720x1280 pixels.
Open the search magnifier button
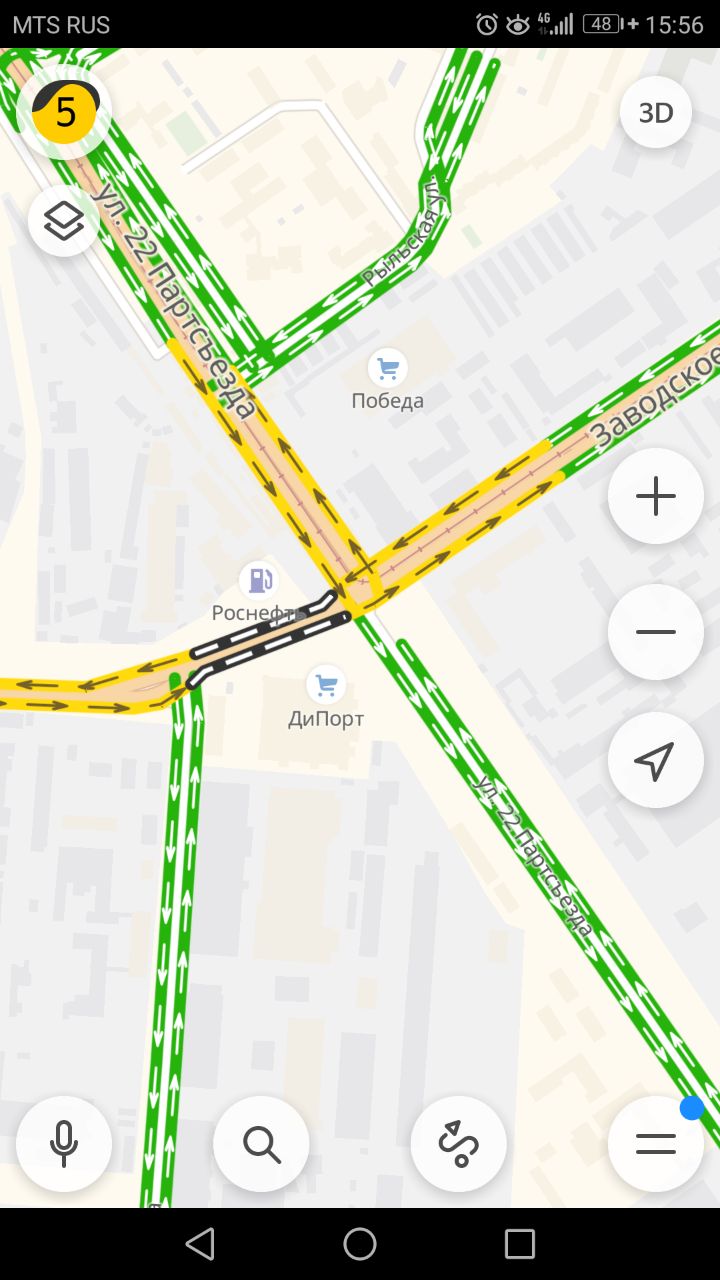(261, 1144)
